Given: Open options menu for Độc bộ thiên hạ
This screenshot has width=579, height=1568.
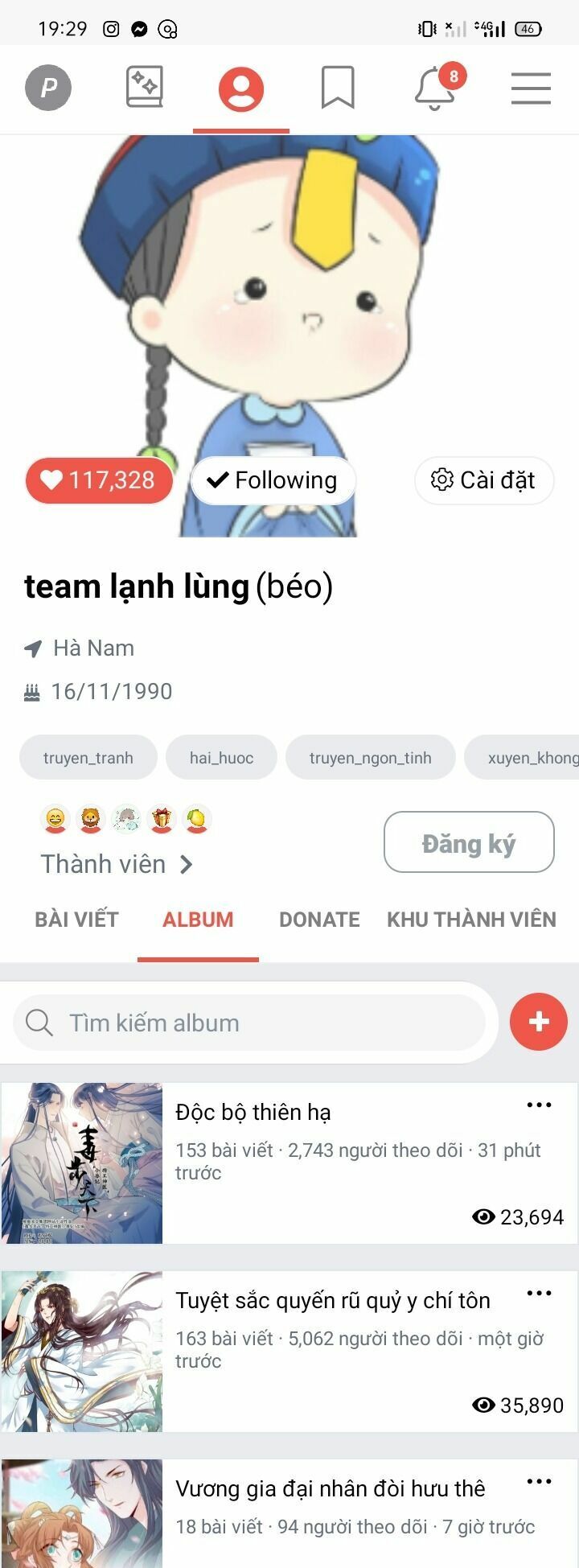Looking at the screenshot, I should coord(540,1105).
